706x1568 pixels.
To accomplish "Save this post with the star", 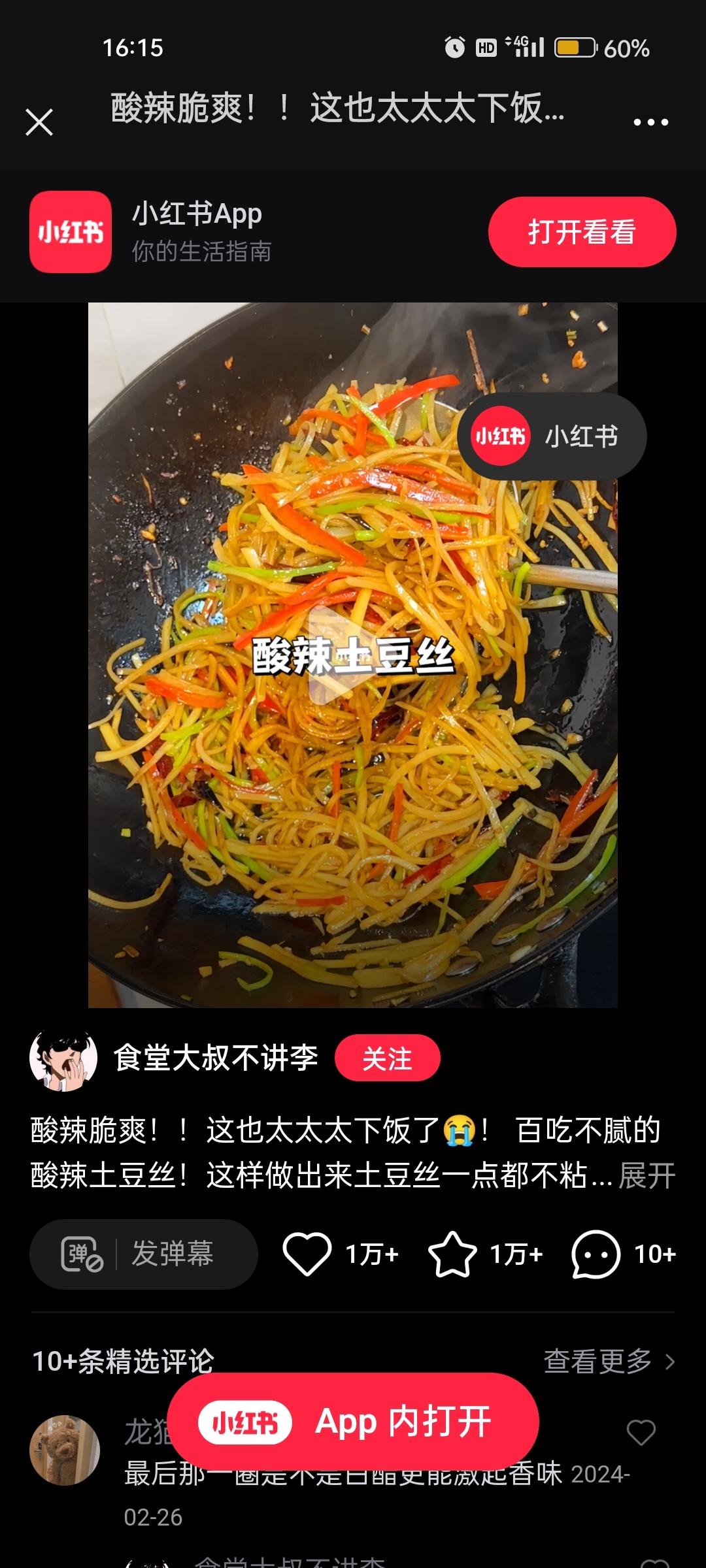I will coord(452,1254).
